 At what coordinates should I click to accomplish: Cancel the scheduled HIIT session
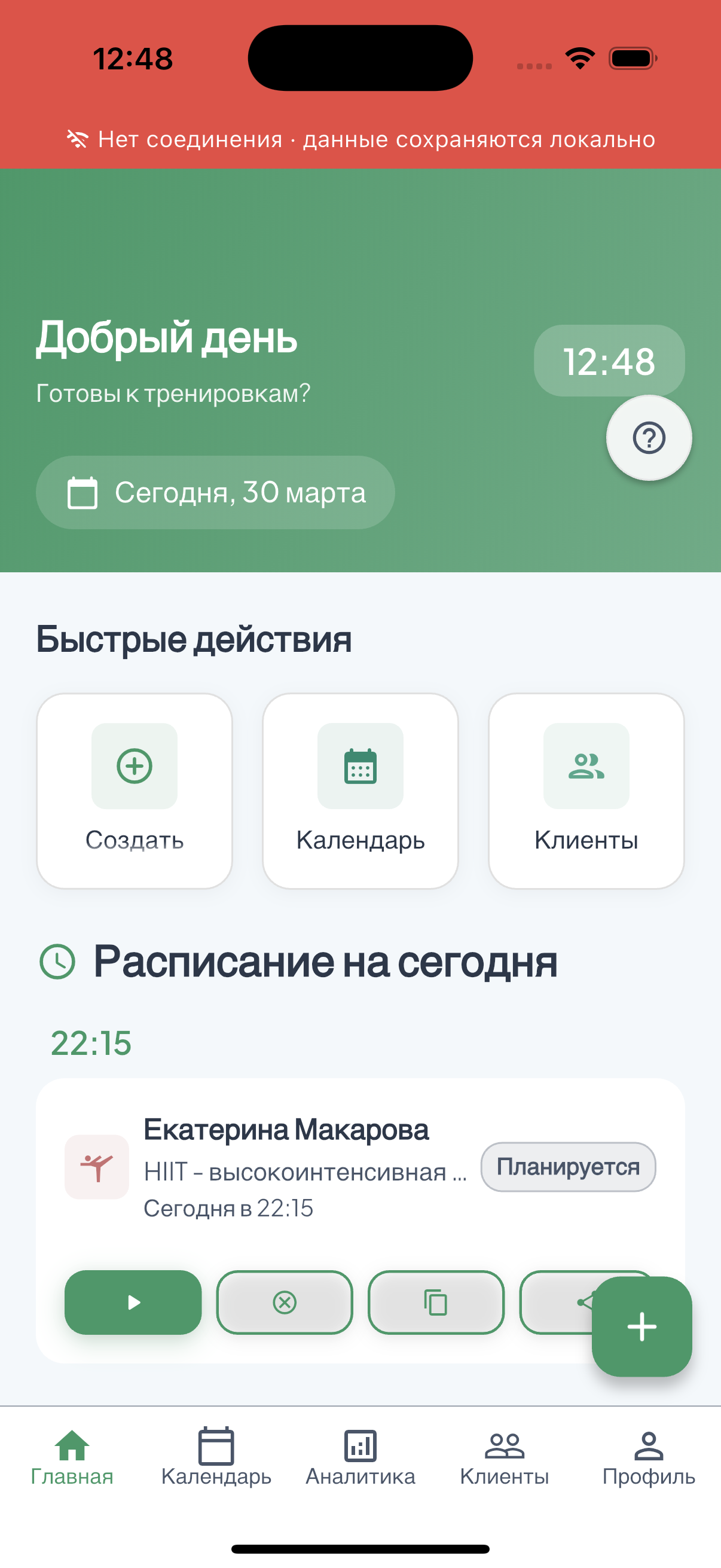(285, 1303)
